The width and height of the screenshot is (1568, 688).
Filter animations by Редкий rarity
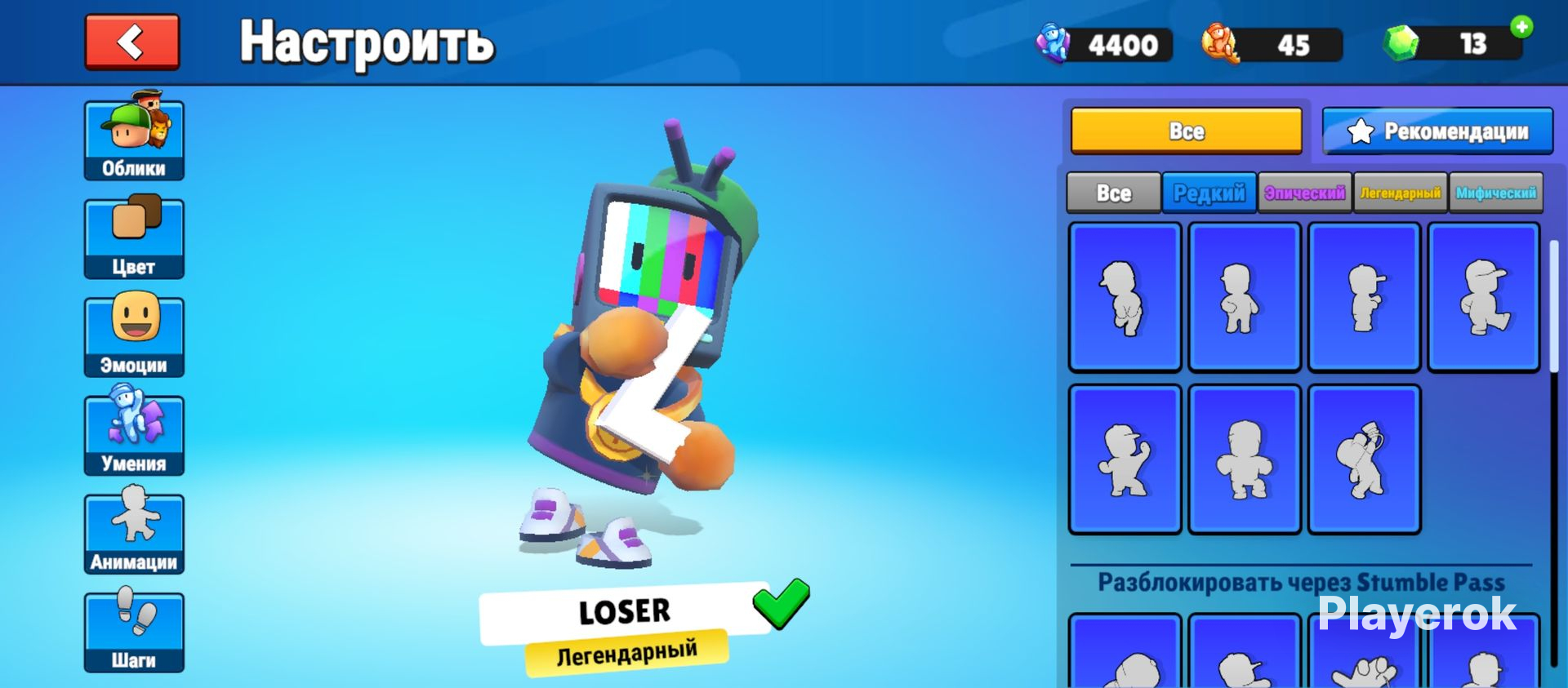[x=1209, y=193]
